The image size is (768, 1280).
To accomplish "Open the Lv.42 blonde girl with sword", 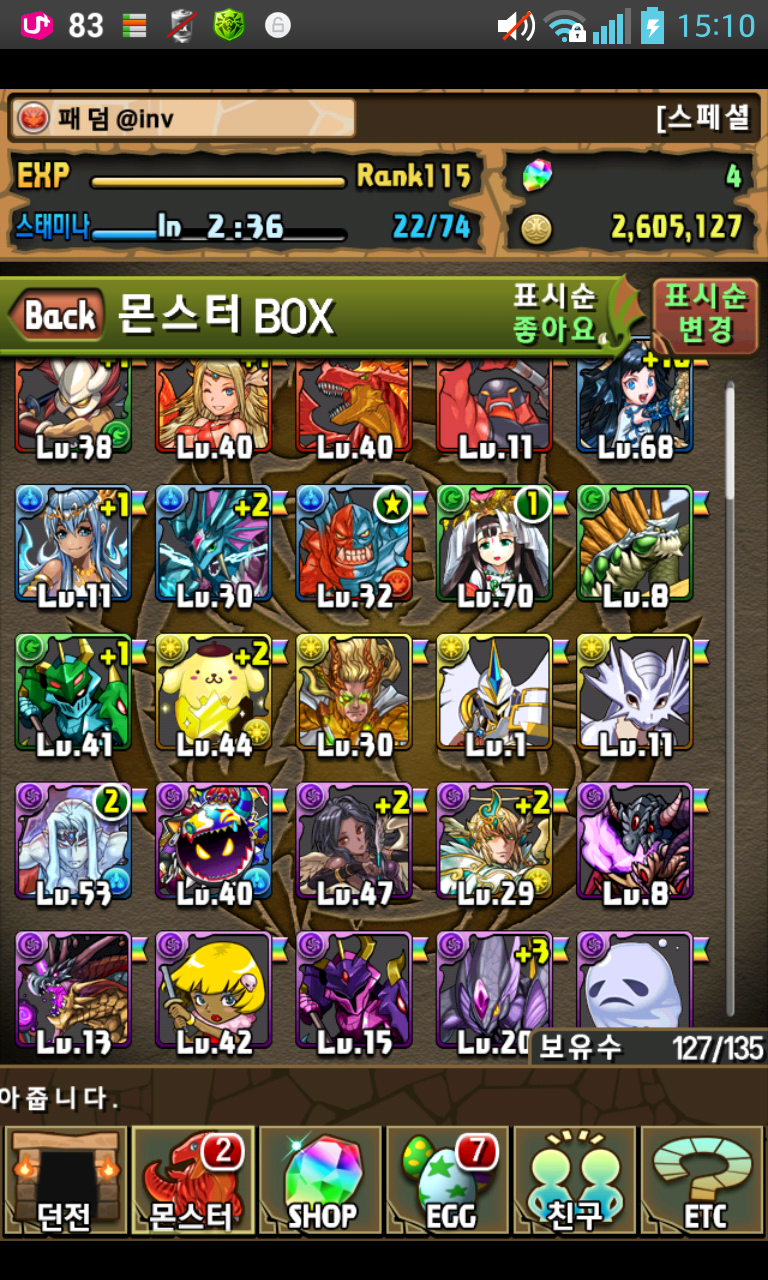I will click(x=214, y=990).
